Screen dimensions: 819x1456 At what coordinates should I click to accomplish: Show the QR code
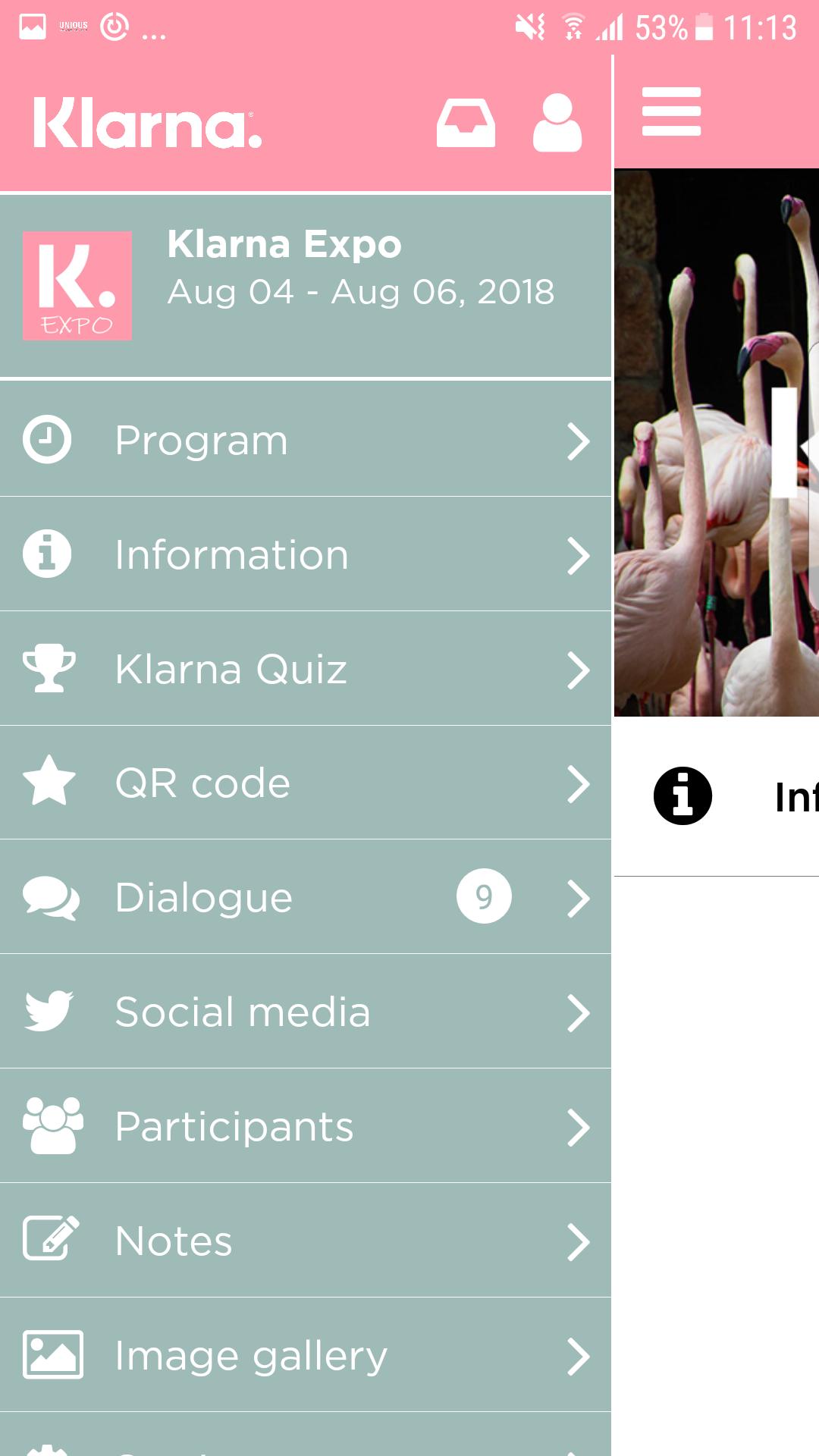[x=305, y=783]
